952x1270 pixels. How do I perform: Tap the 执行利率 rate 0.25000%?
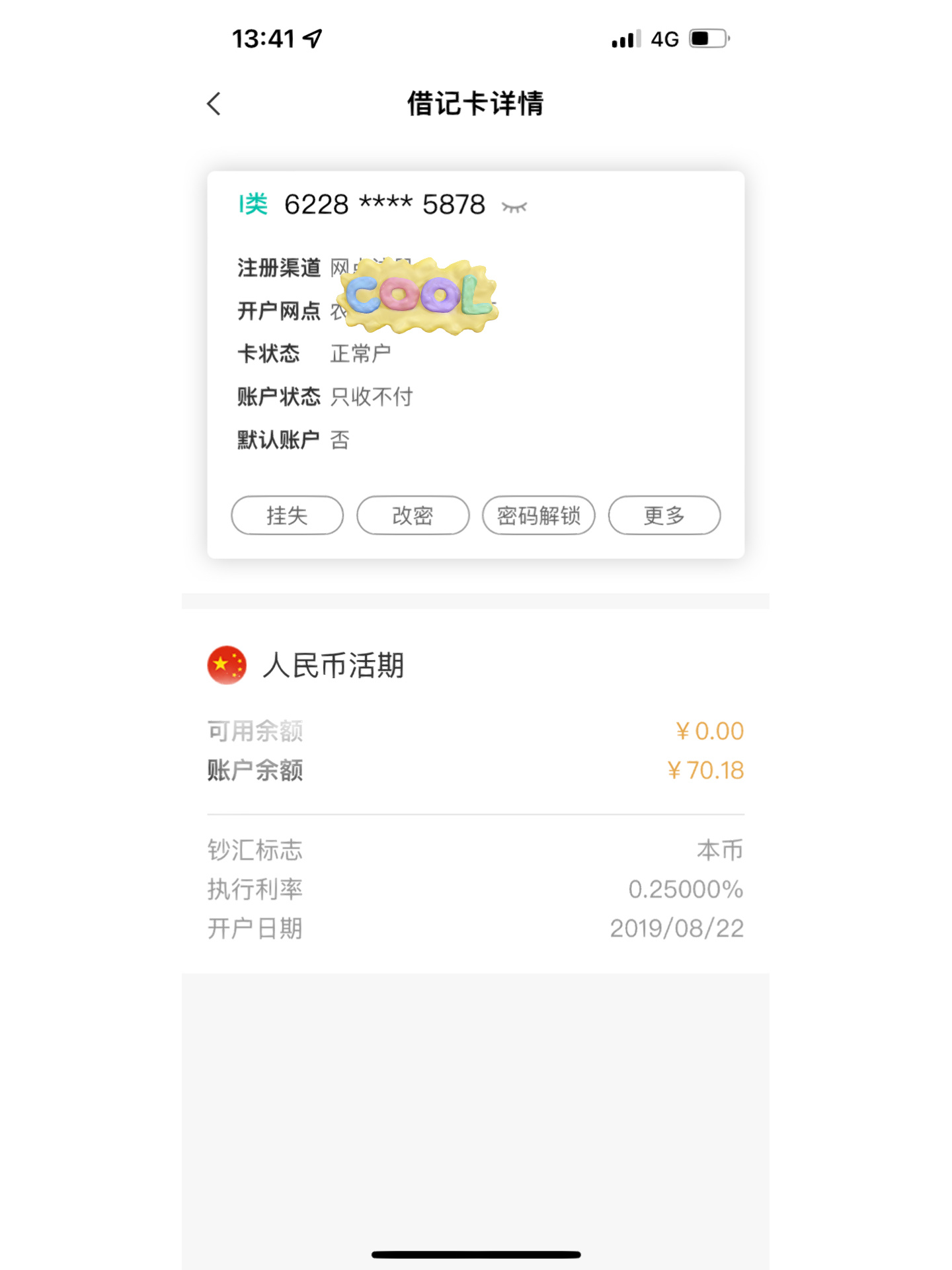686,890
